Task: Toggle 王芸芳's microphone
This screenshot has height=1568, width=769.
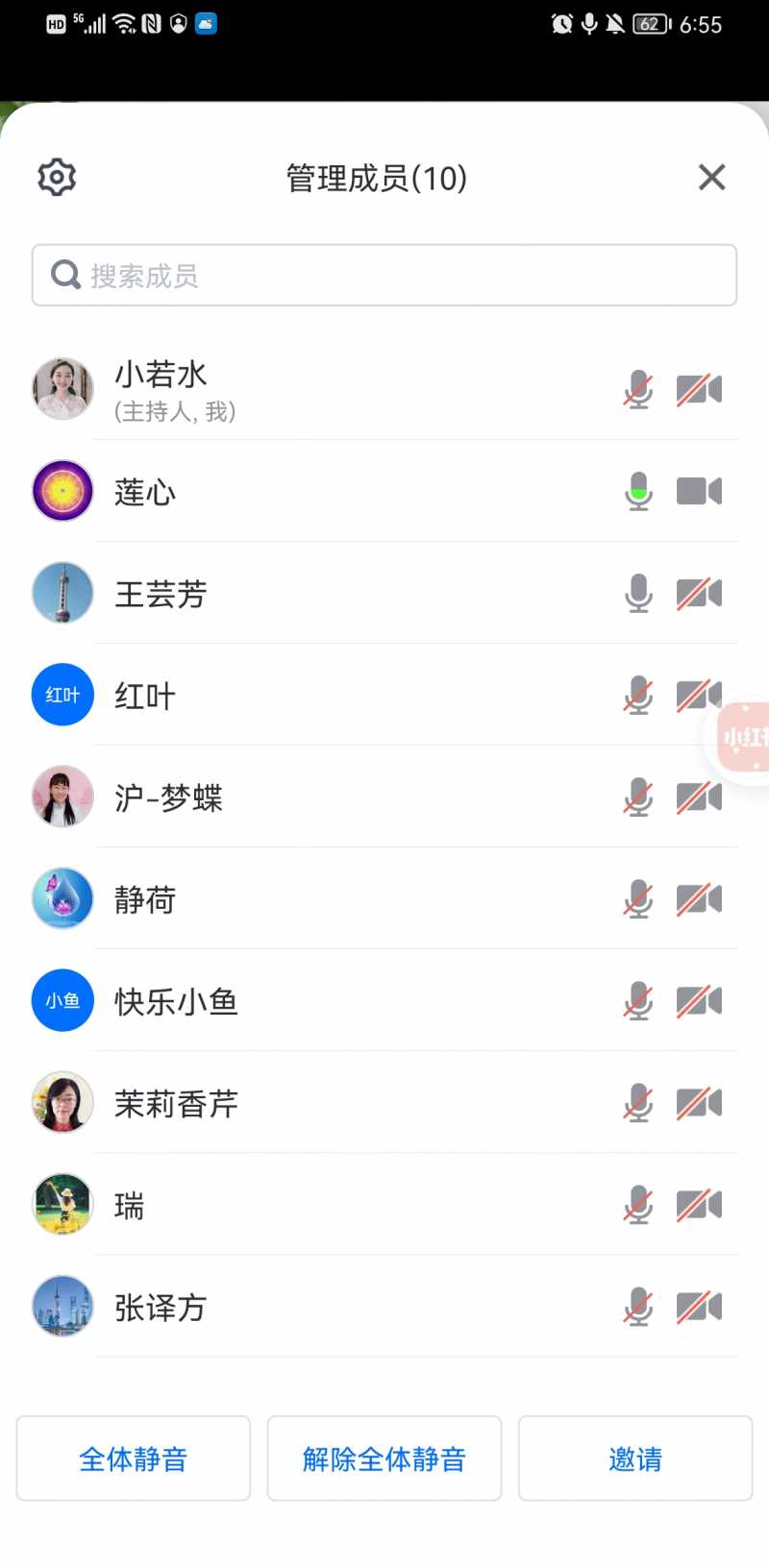Action: pyautogui.click(x=638, y=594)
